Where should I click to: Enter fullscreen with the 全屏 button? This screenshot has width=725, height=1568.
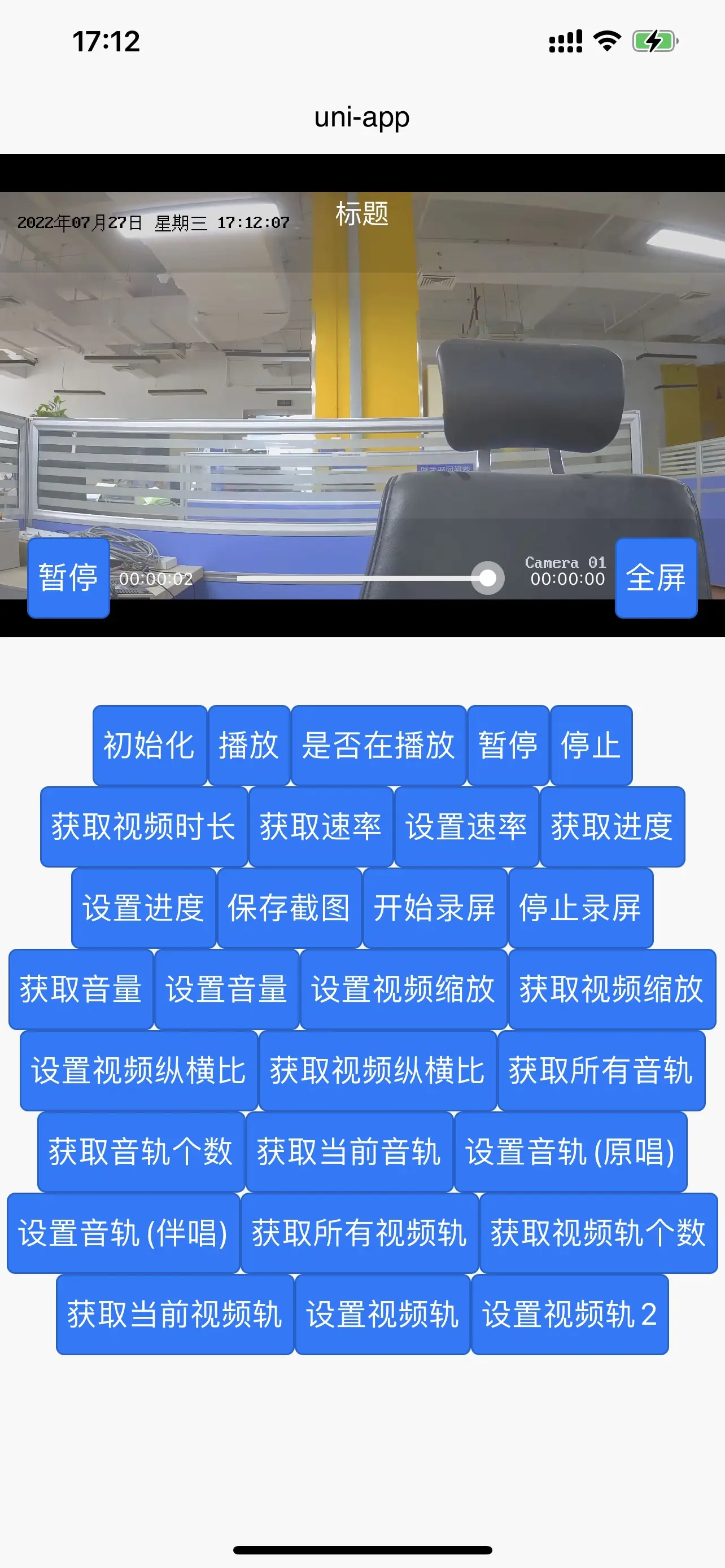tap(656, 577)
